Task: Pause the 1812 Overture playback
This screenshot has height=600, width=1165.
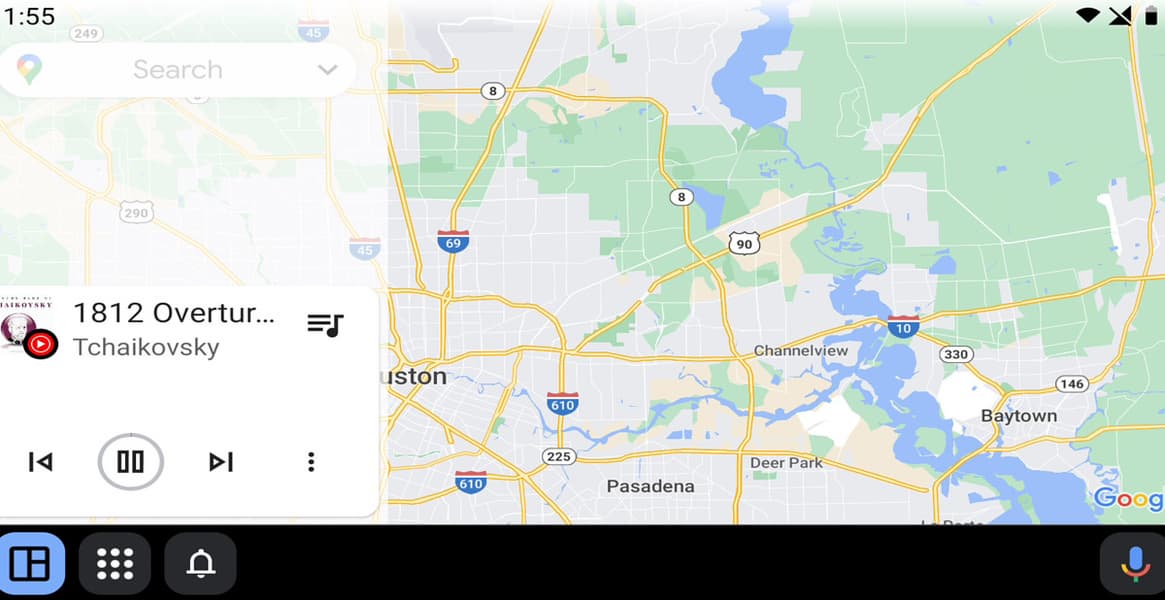Action: click(130, 462)
